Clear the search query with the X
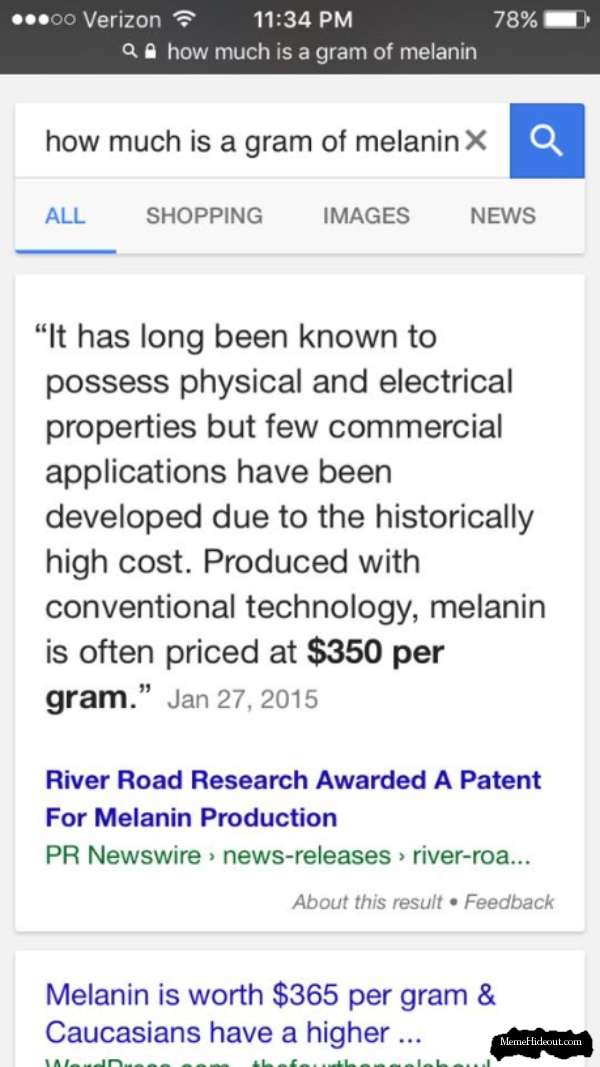The width and height of the screenshot is (600, 1067). coord(476,141)
